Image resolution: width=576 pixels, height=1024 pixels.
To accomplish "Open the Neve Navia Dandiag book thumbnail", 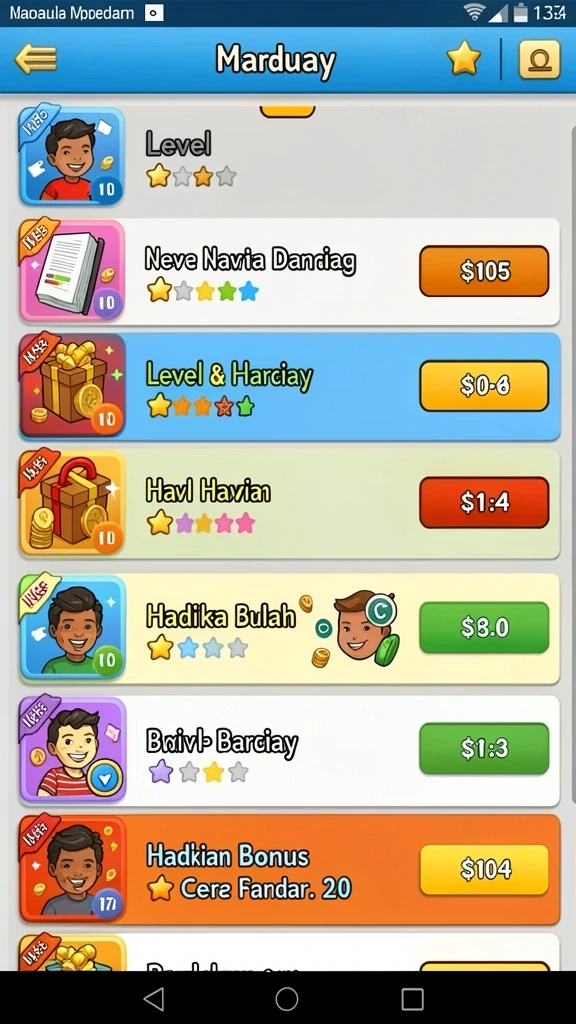I will (72, 270).
